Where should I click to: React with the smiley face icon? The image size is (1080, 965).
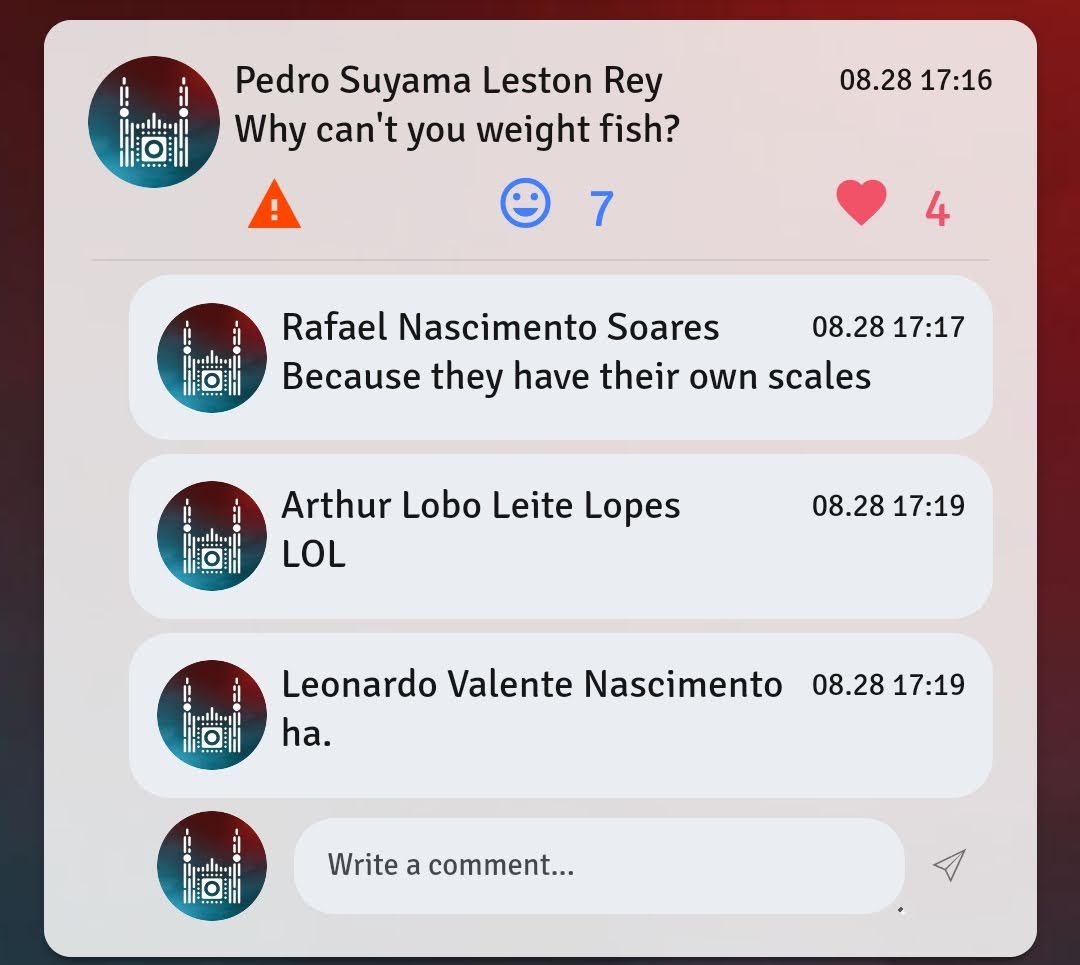[x=525, y=205]
